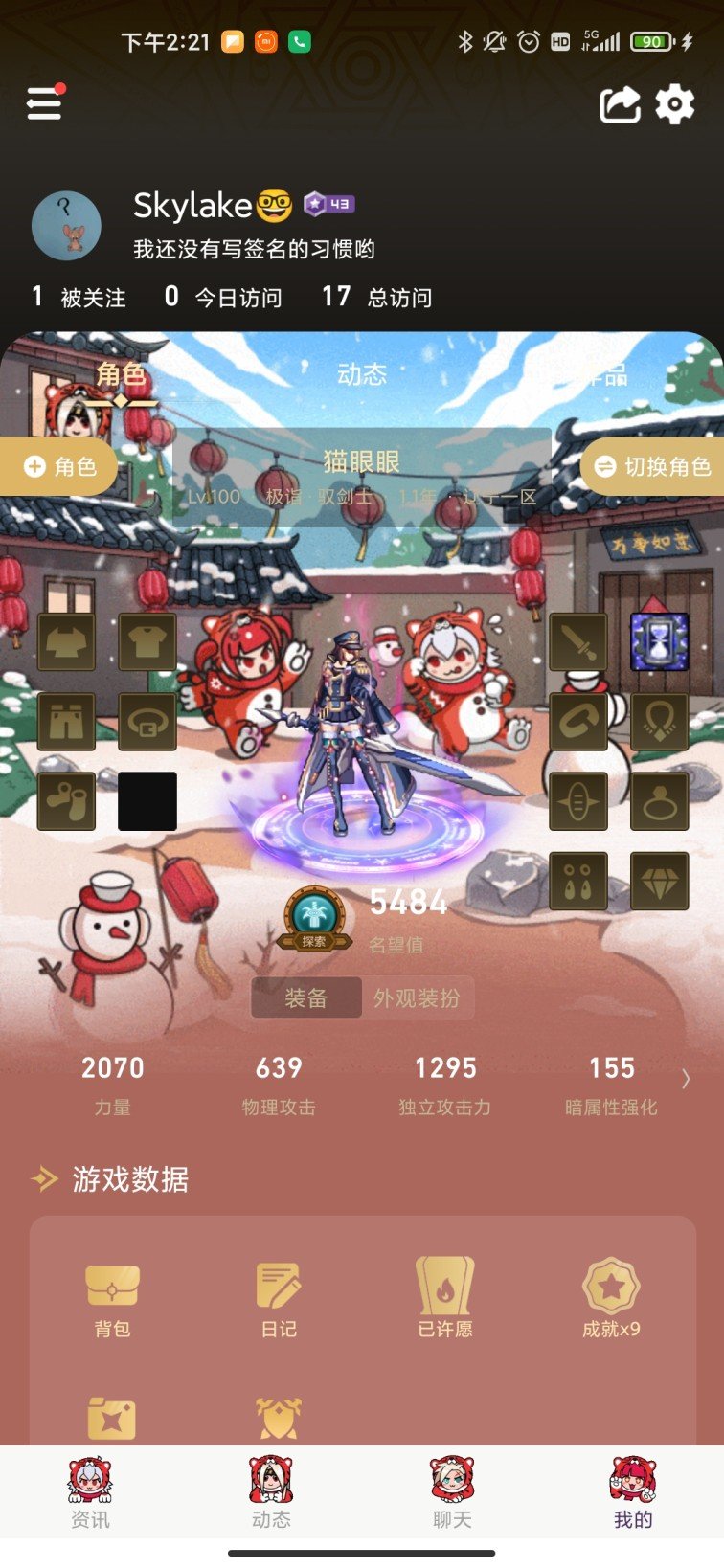This screenshot has height=1568, width=724.
Task: Select the 装备 segment
Action: pyautogui.click(x=306, y=998)
